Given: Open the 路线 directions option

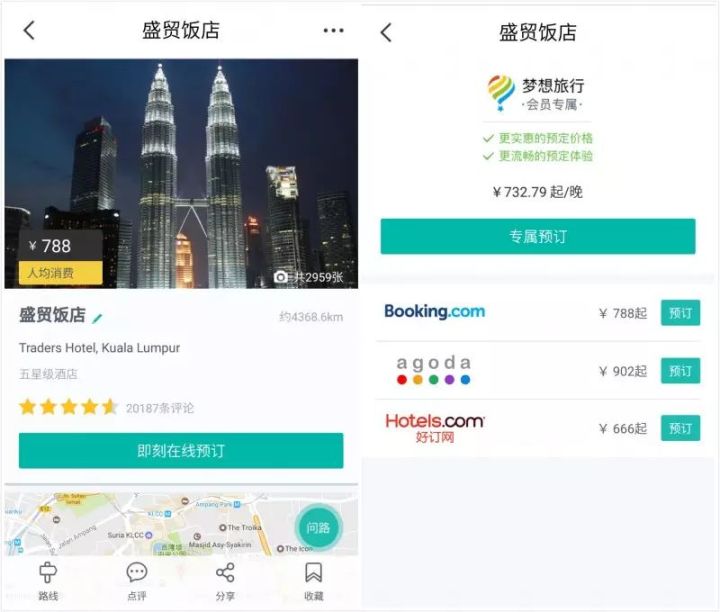Looking at the screenshot, I should (x=48, y=581).
